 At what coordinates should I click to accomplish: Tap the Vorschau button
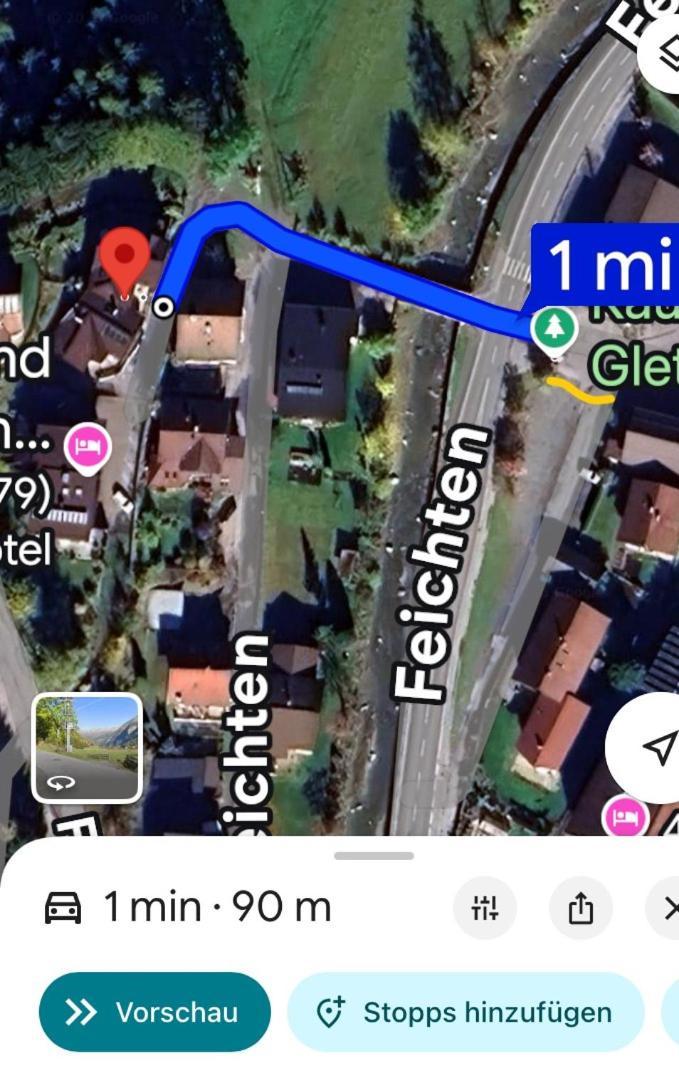(x=155, y=1012)
